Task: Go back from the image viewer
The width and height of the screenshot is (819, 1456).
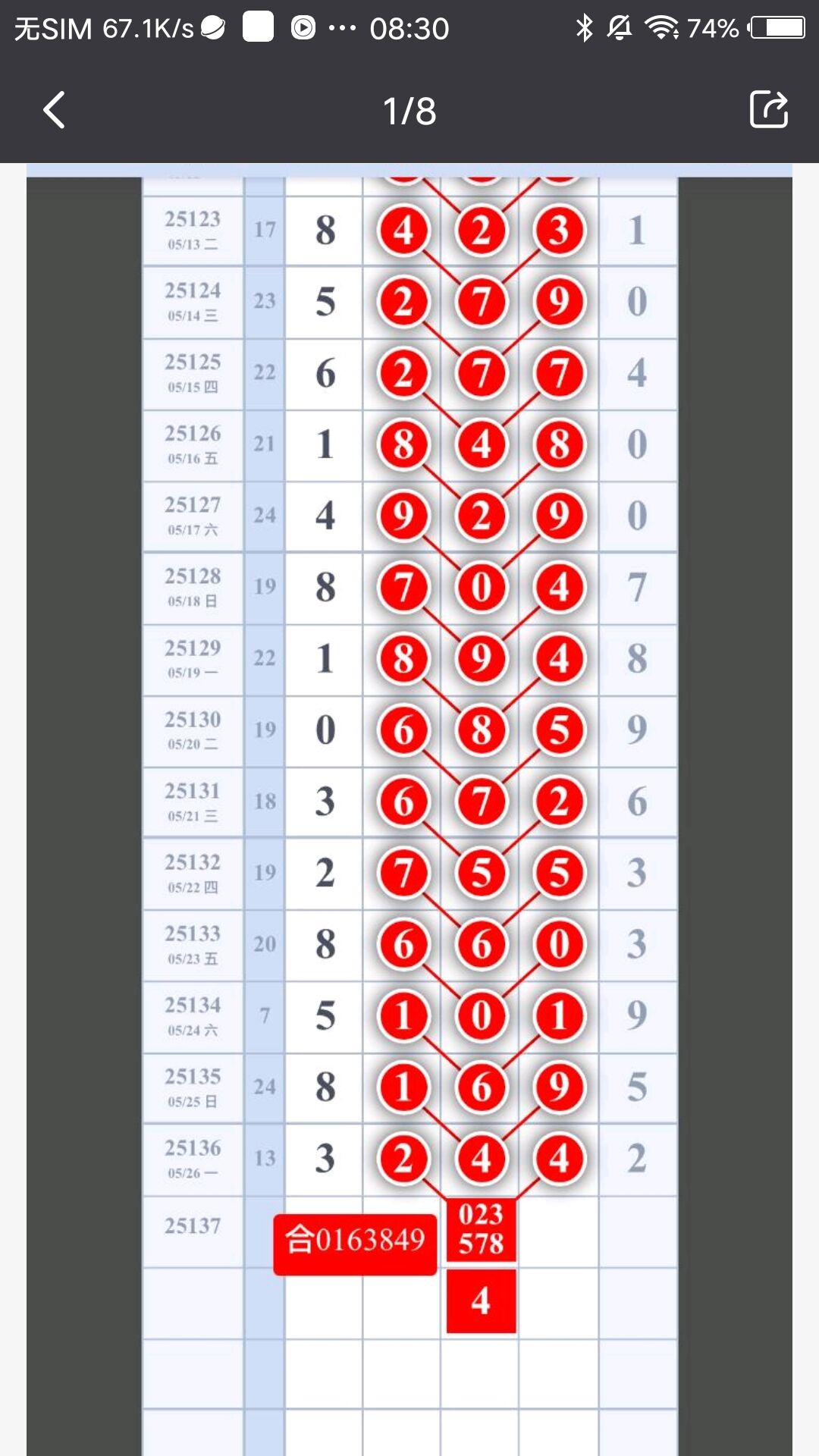Action: click(54, 110)
